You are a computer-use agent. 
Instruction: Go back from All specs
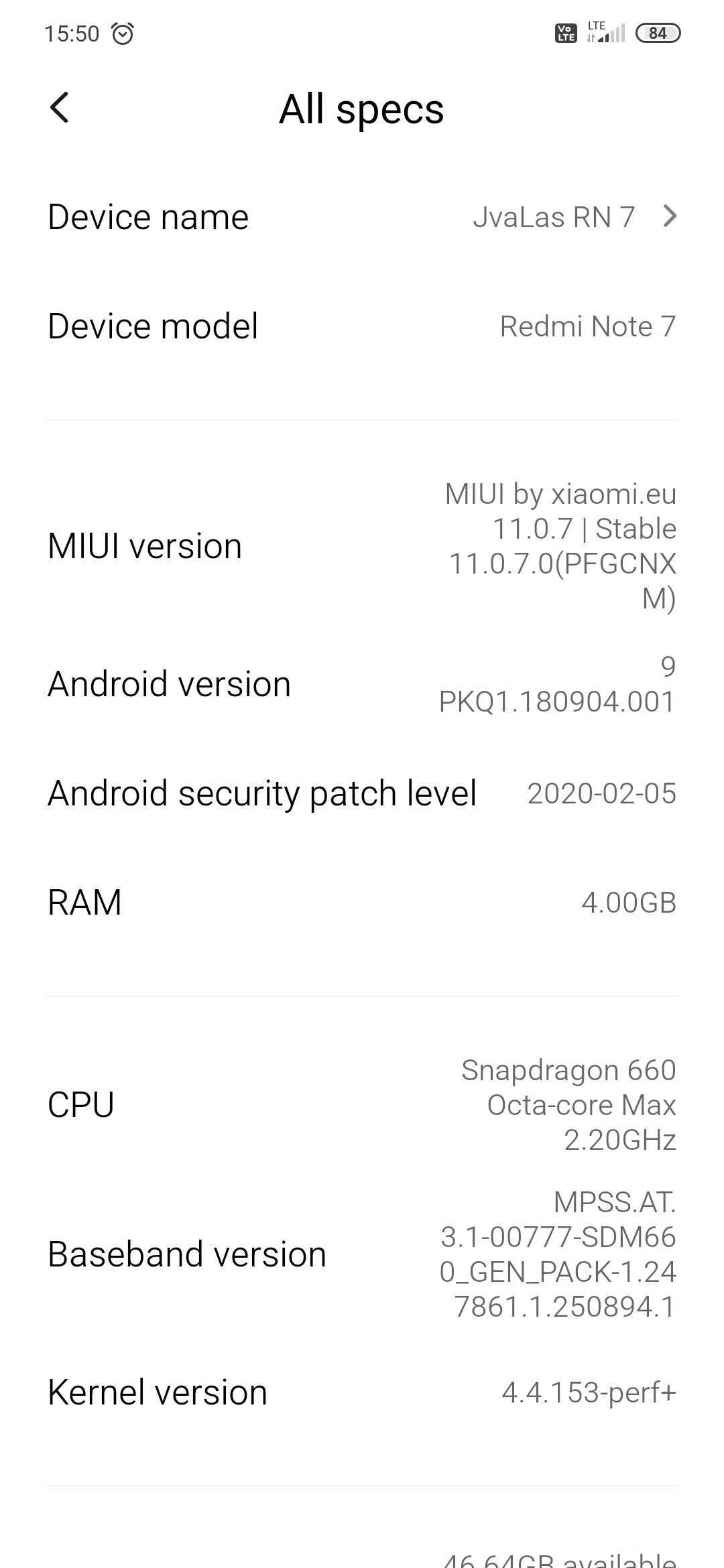coord(59,108)
